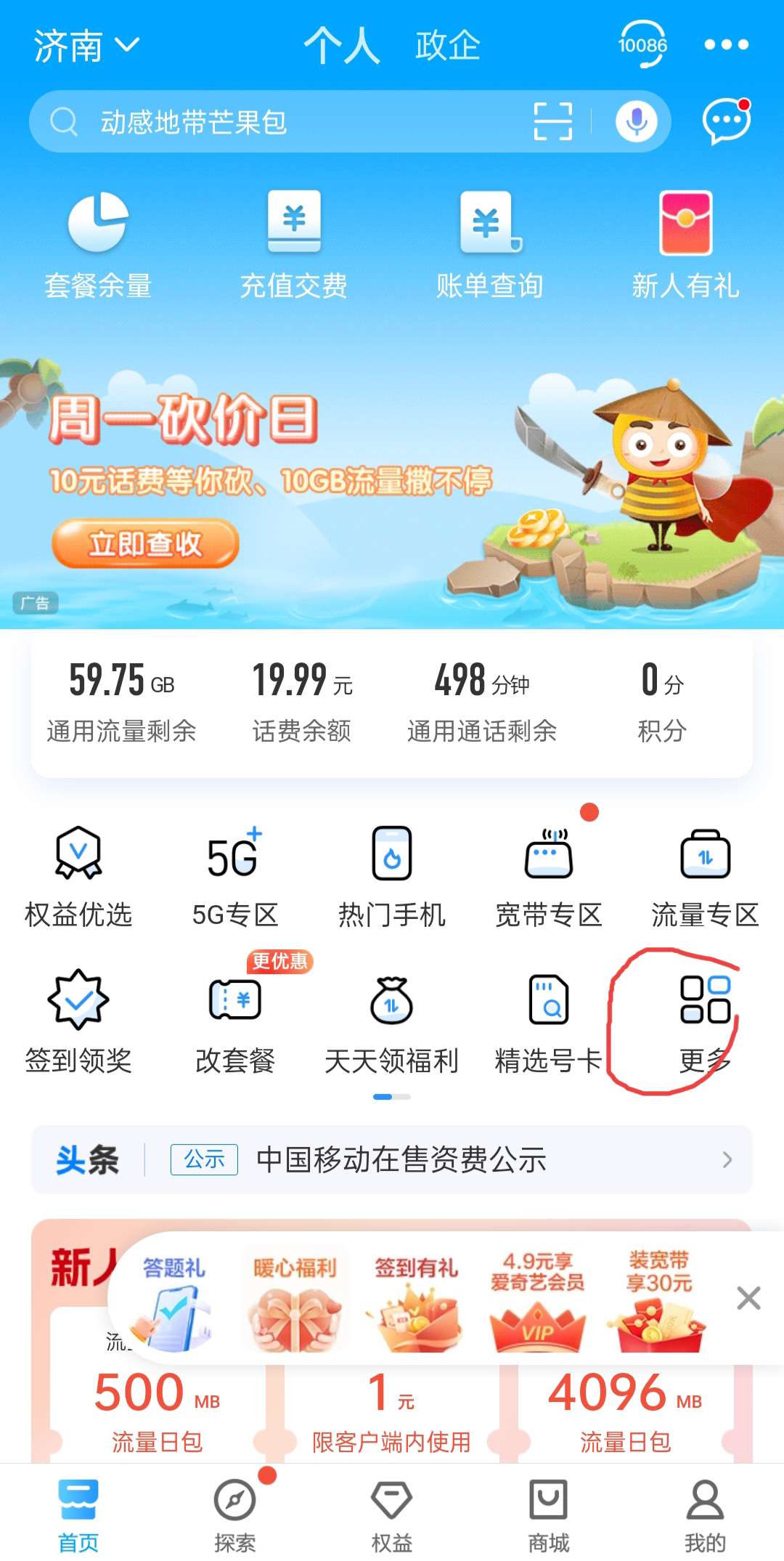Open 套餐余量

click(x=98, y=247)
